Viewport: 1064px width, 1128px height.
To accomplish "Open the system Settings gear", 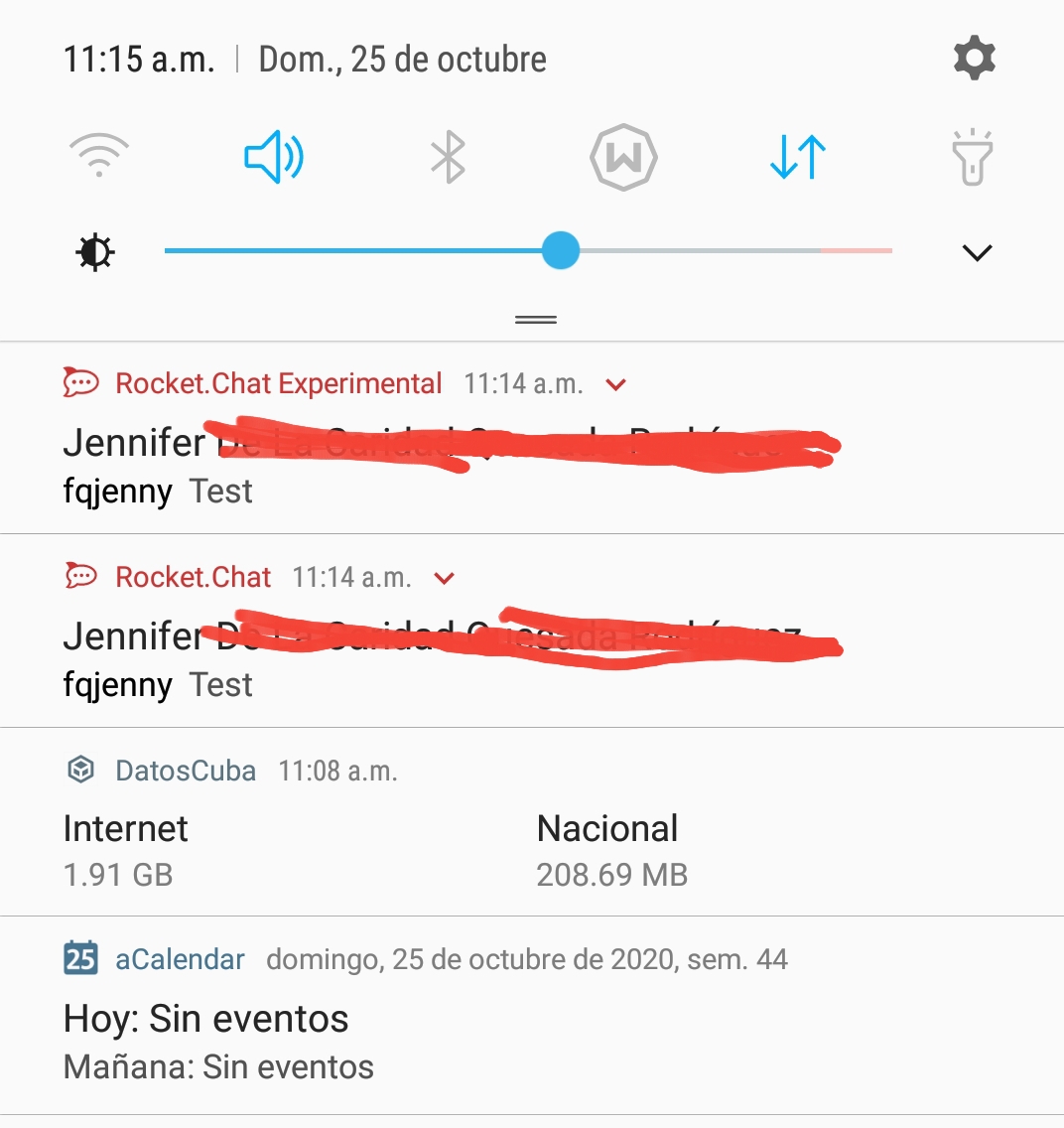I will click(x=974, y=58).
